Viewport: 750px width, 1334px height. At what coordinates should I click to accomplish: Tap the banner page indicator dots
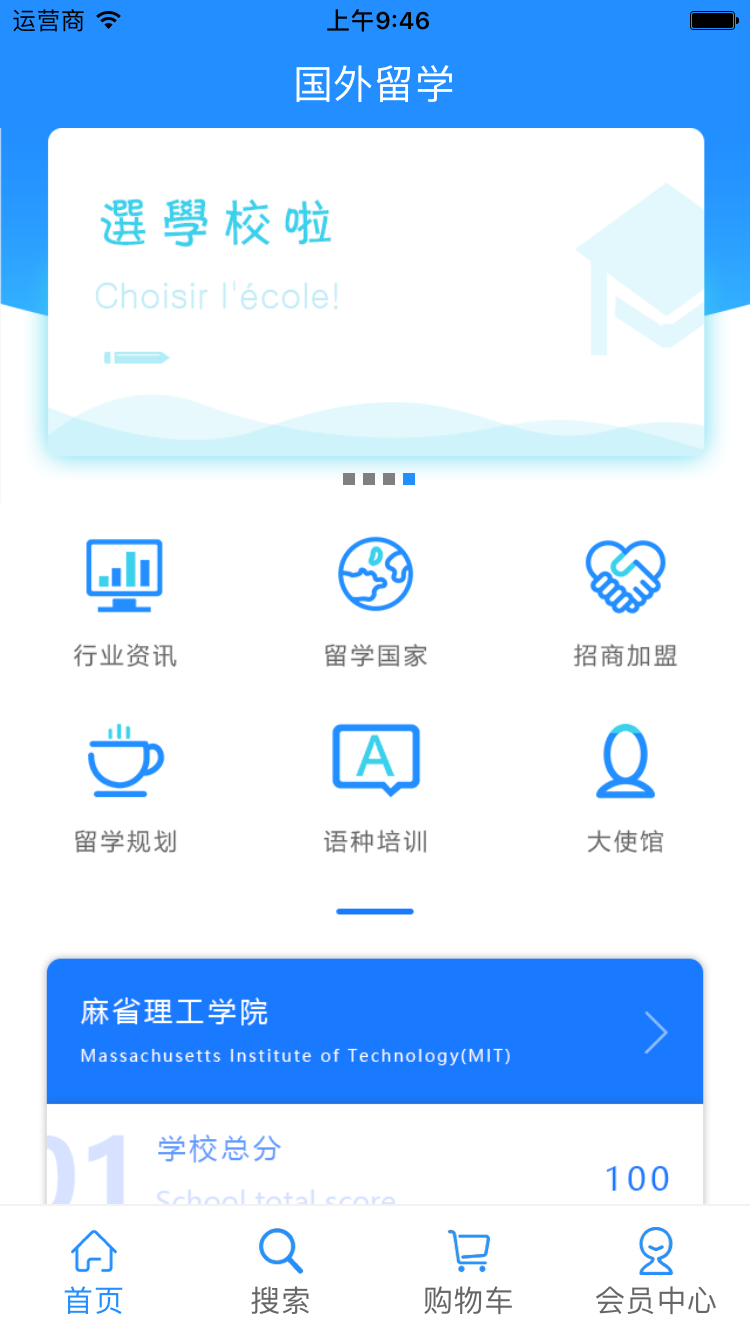pos(379,479)
